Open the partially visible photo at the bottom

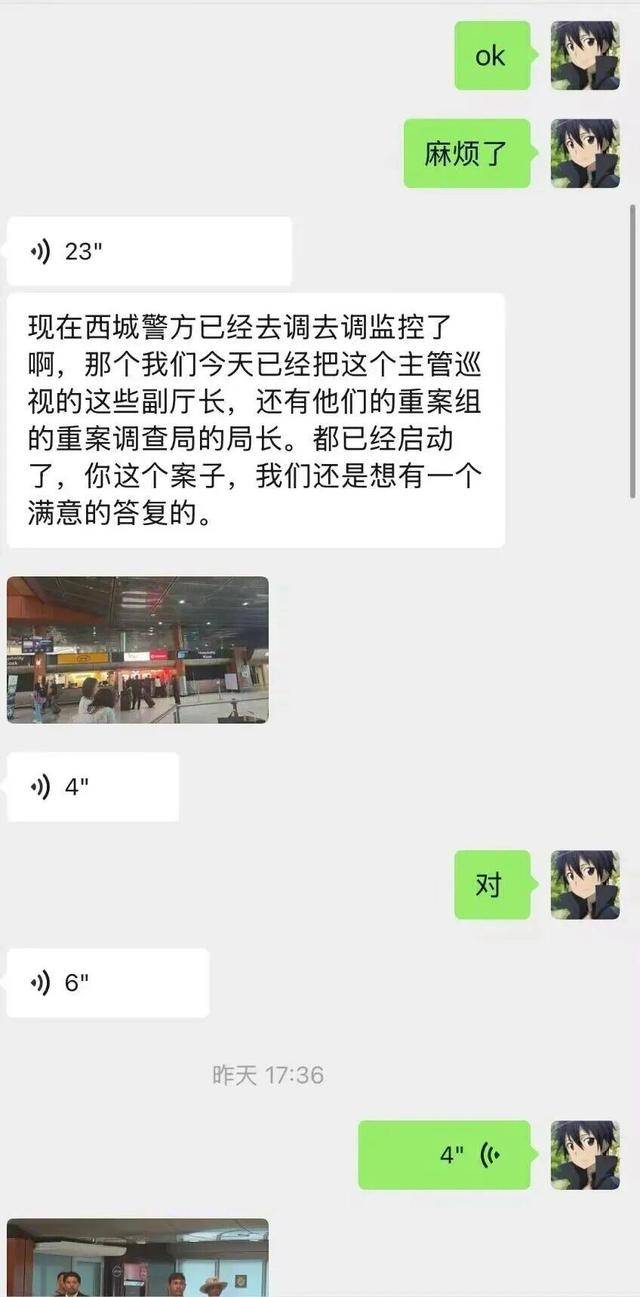[138, 1257]
